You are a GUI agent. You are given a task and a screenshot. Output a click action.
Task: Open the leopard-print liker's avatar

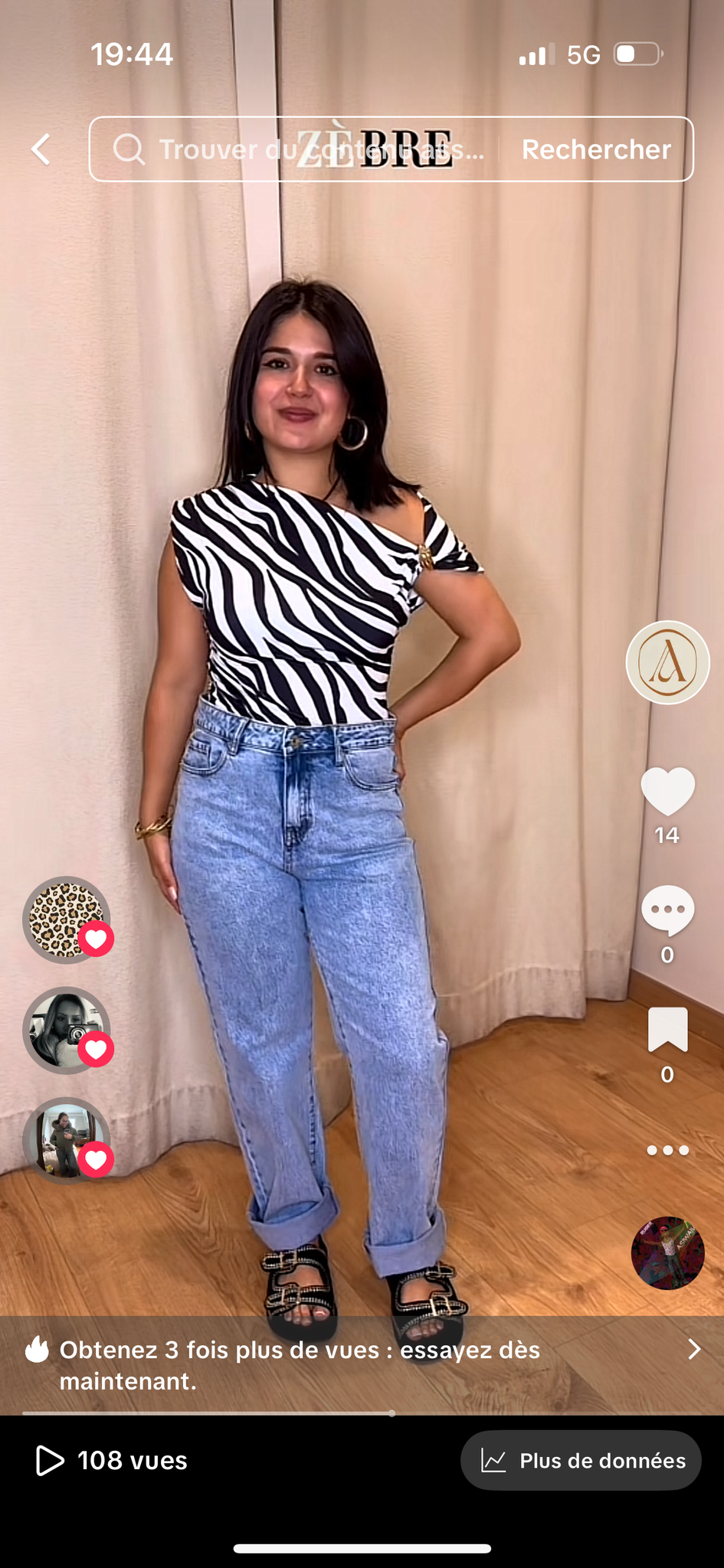(x=66, y=920)
